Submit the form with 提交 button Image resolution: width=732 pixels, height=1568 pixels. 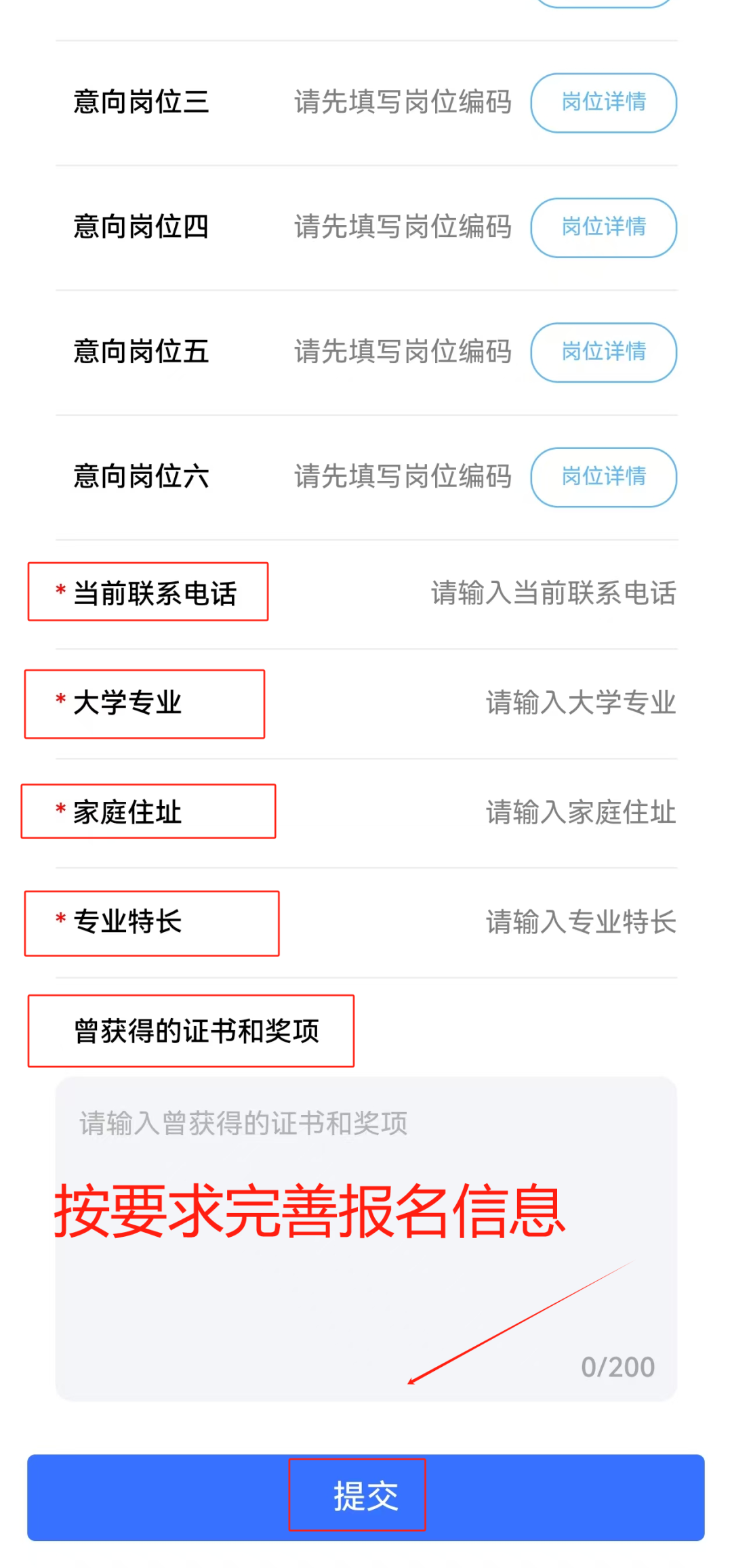point(366,1497)
